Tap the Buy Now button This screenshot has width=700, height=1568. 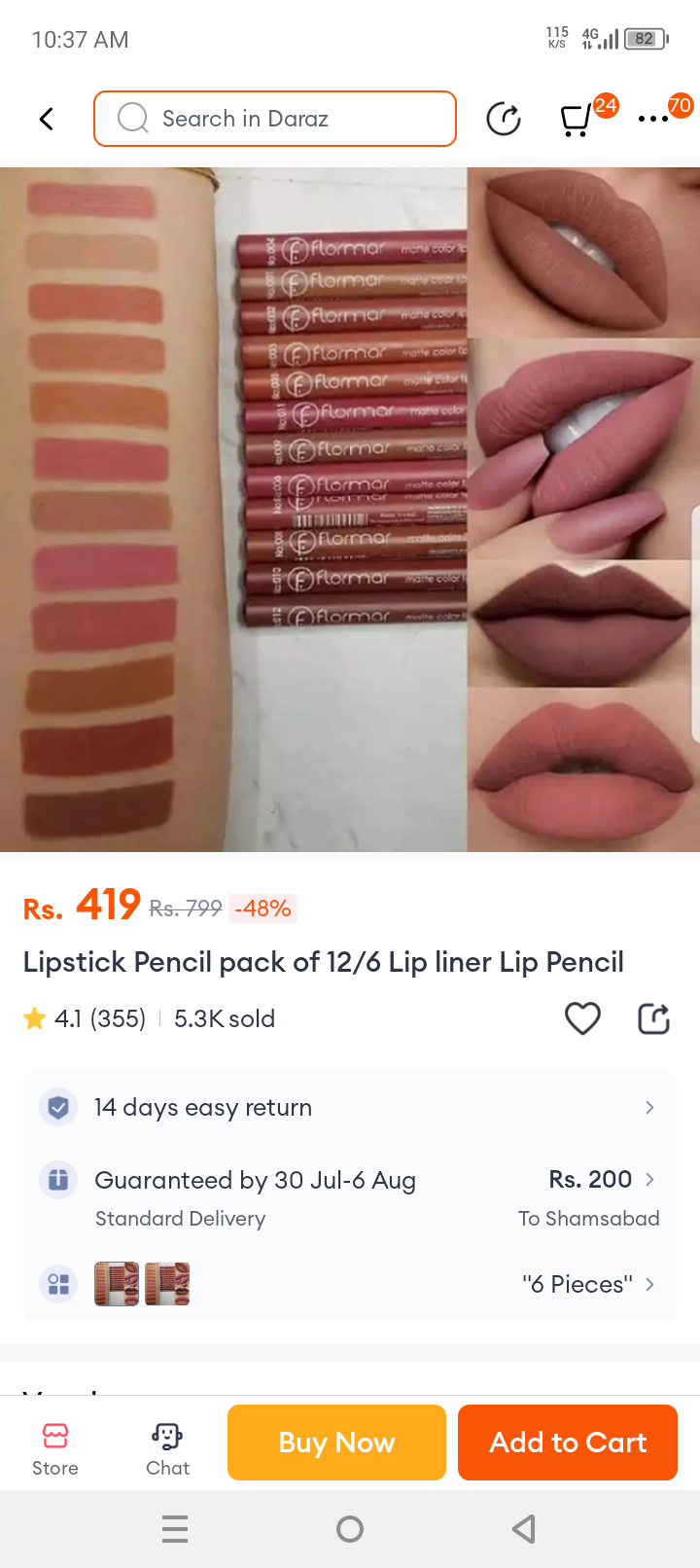click(336, 1443)
